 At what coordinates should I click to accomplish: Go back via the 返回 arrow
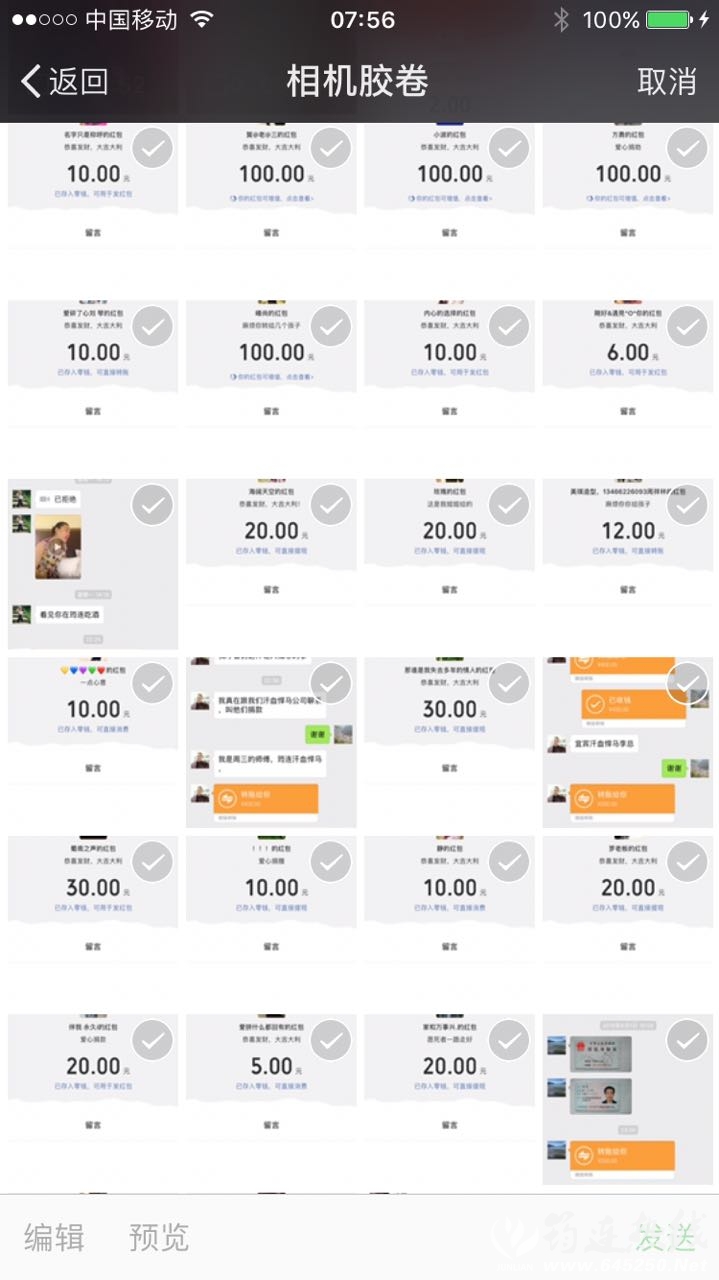pos(63,81)
